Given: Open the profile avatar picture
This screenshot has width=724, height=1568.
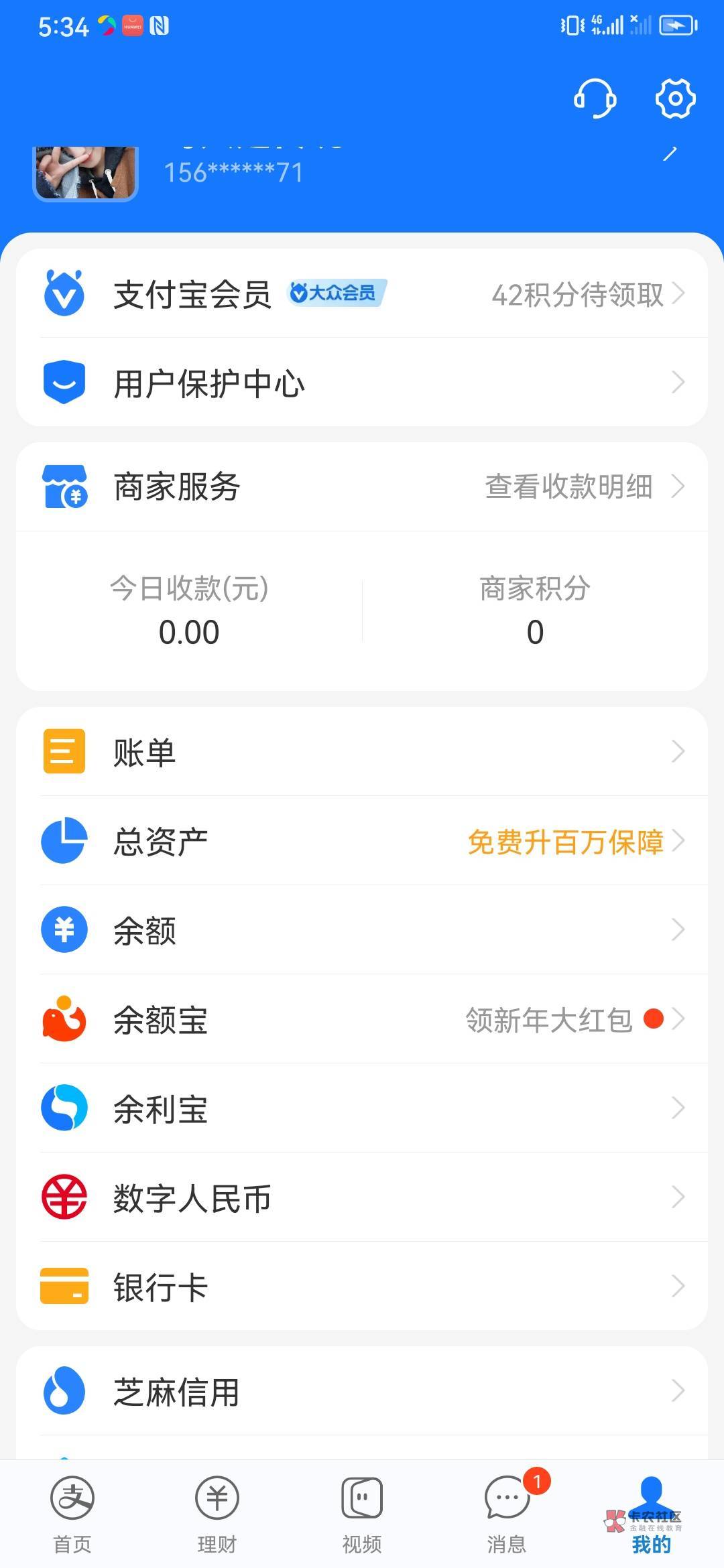Looking at the screenshot, I should tap(86, 173).
